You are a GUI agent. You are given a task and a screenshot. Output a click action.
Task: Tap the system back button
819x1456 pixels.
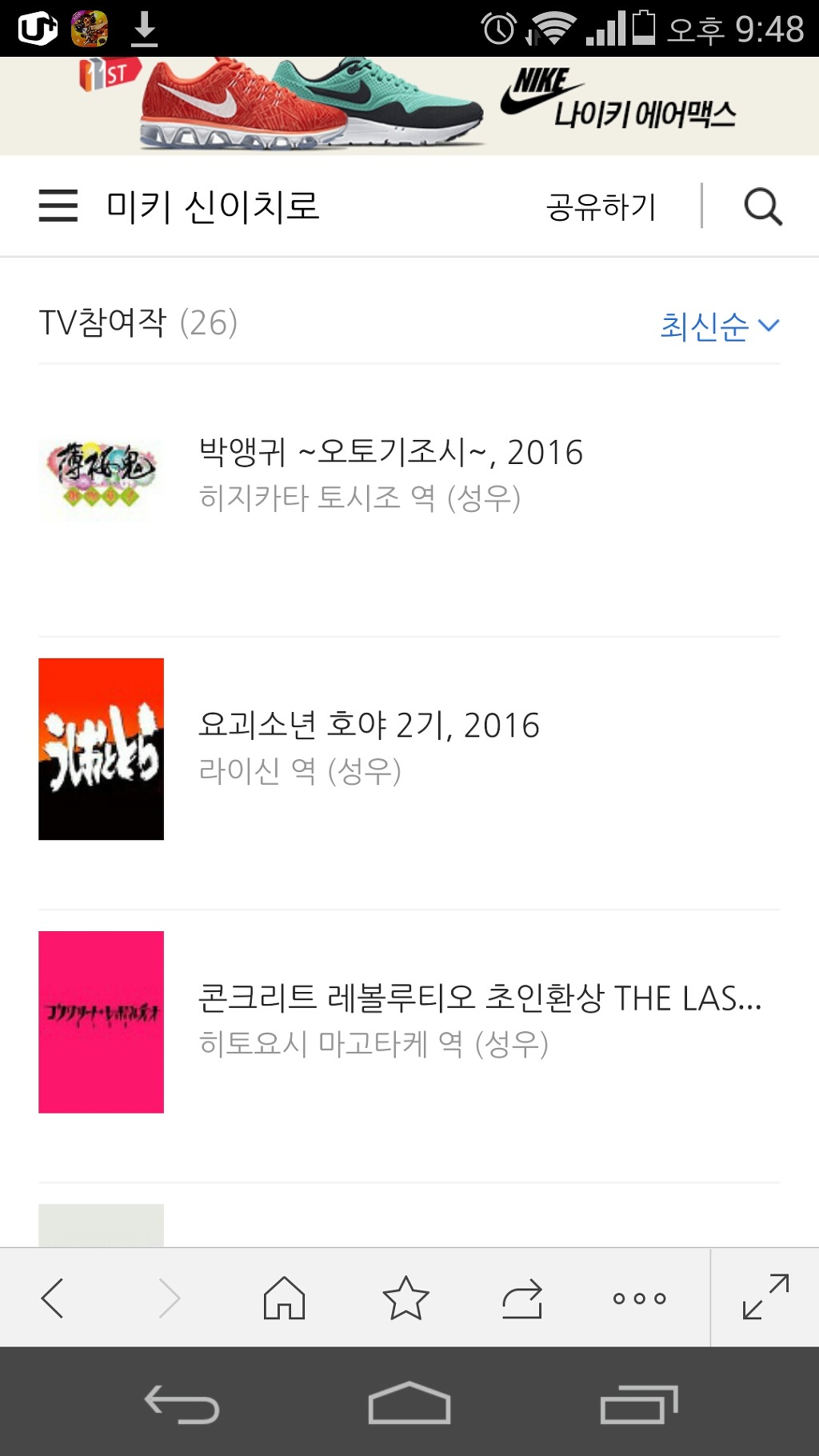click(x=182, y=1405)
